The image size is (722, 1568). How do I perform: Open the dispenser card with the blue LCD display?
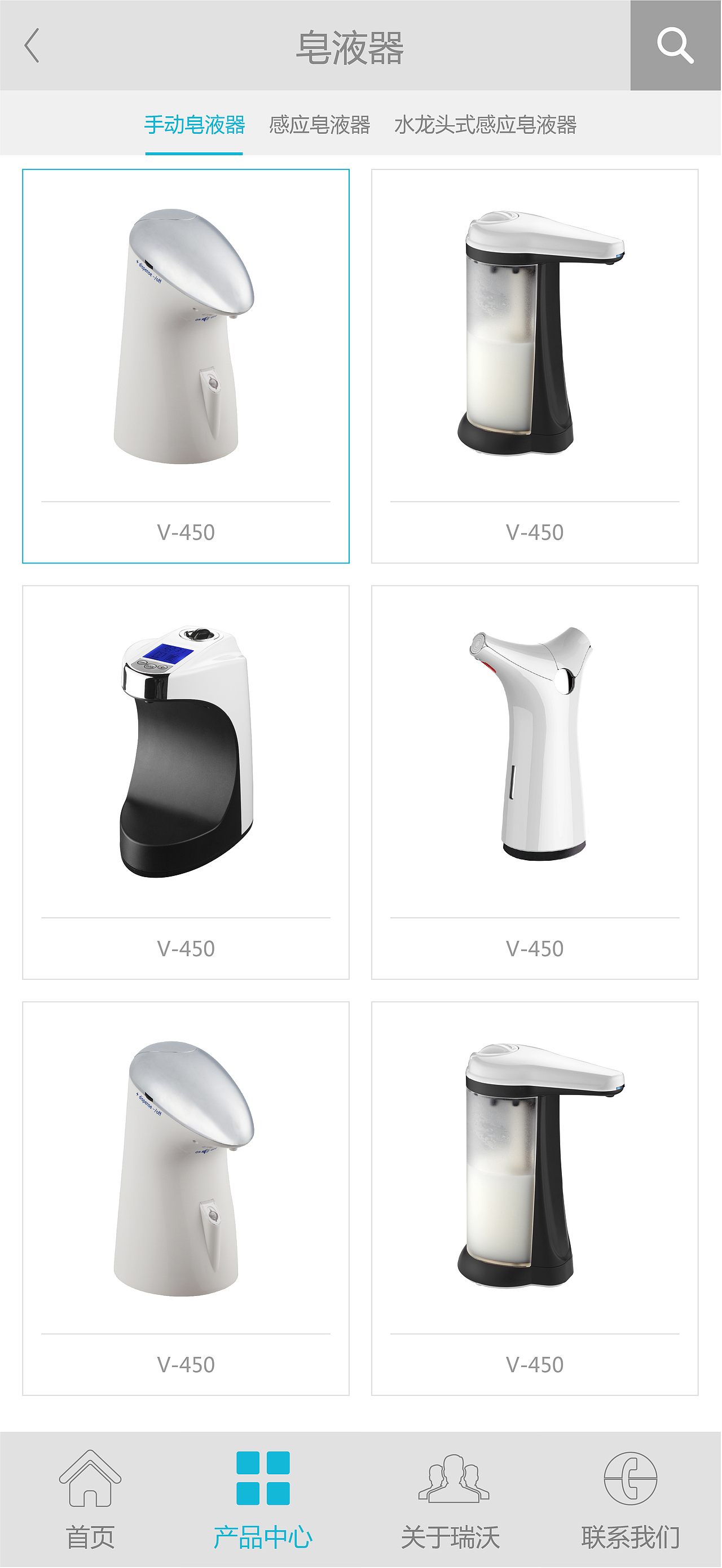pos(186,782)
